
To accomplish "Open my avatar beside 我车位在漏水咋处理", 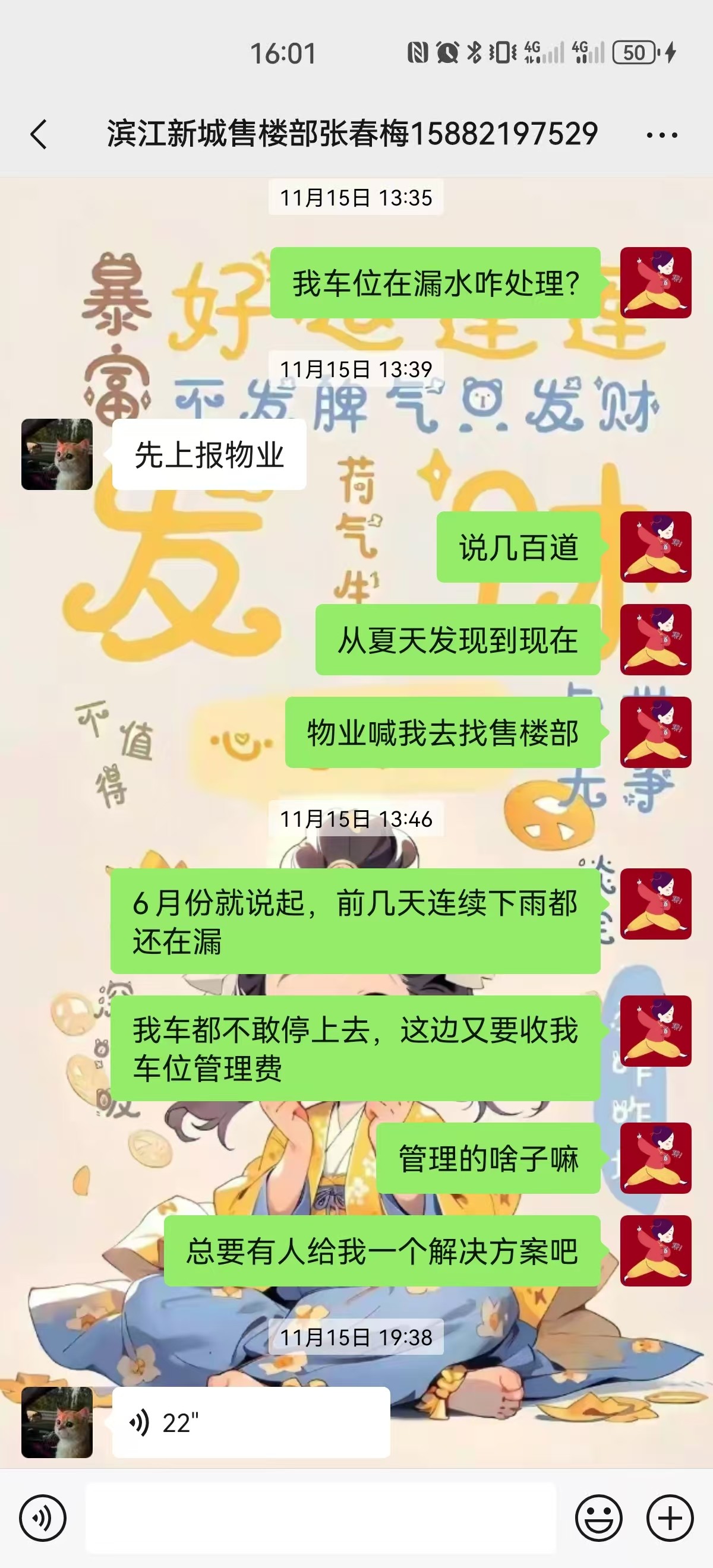I will 655,283.
